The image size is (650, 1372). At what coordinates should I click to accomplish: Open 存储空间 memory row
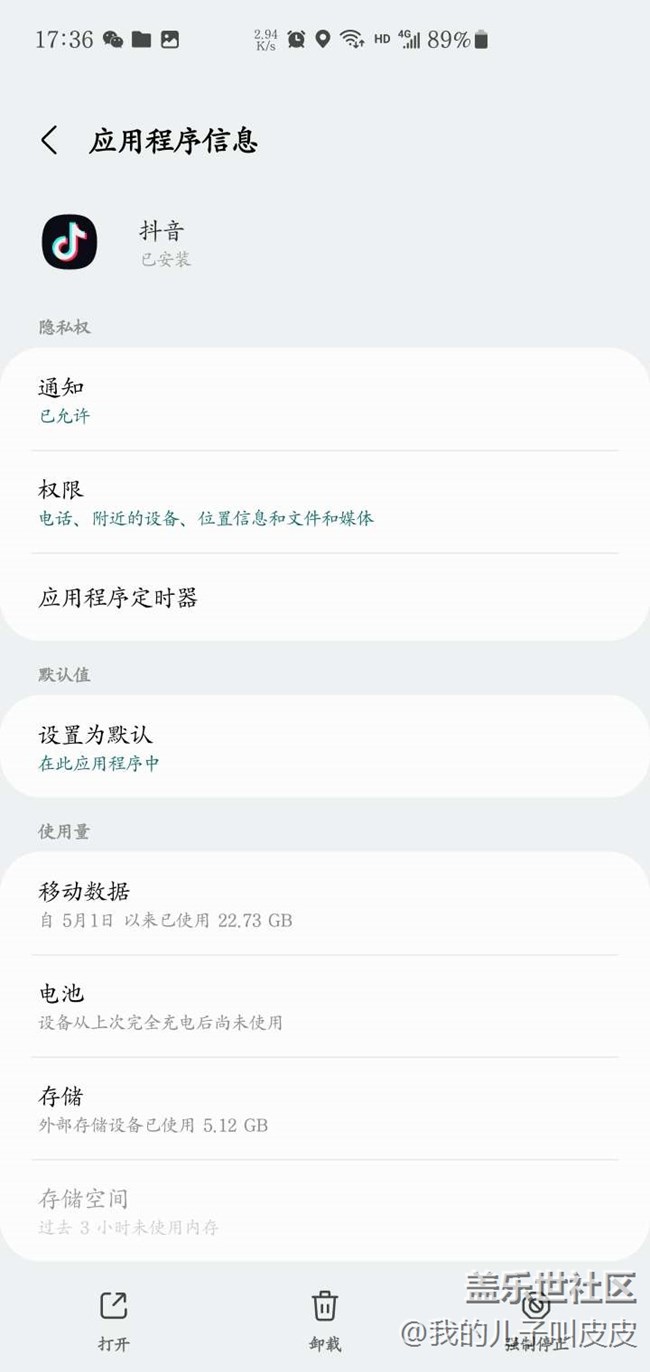point(325,1210)
